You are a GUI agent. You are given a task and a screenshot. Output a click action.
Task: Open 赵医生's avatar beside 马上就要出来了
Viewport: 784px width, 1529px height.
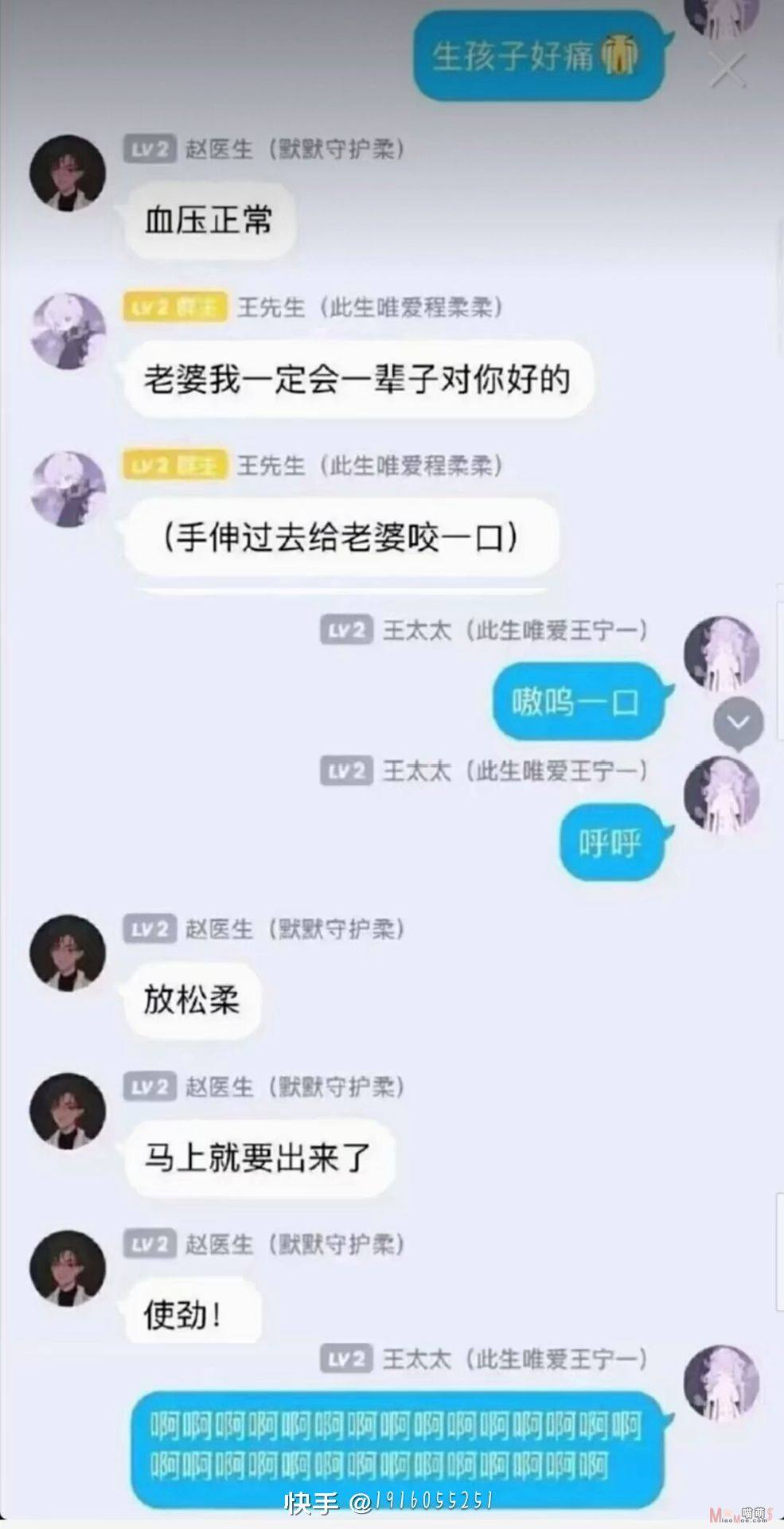click(x=68, y=1111)
